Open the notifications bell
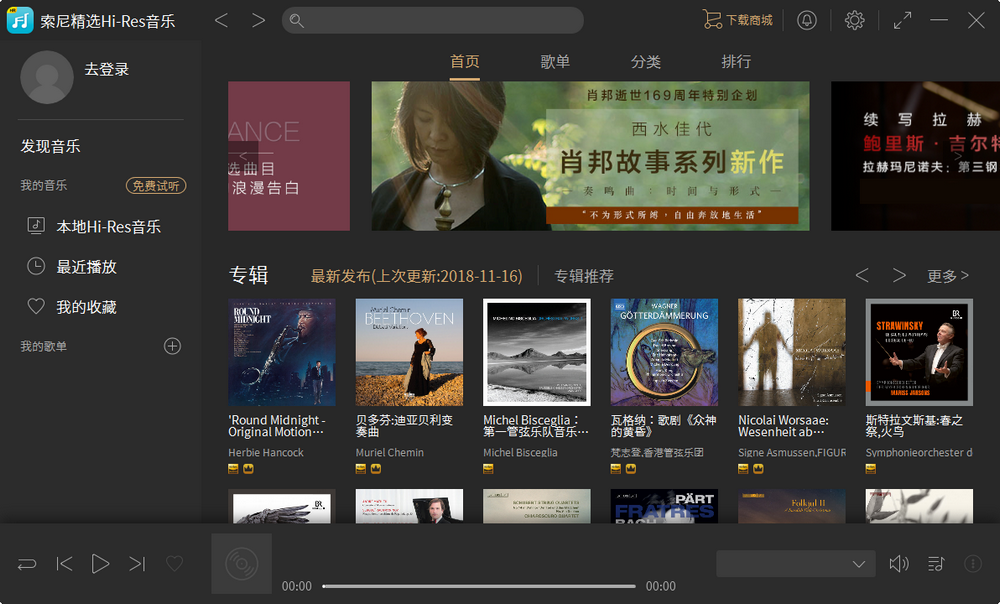 pos(806,20)
